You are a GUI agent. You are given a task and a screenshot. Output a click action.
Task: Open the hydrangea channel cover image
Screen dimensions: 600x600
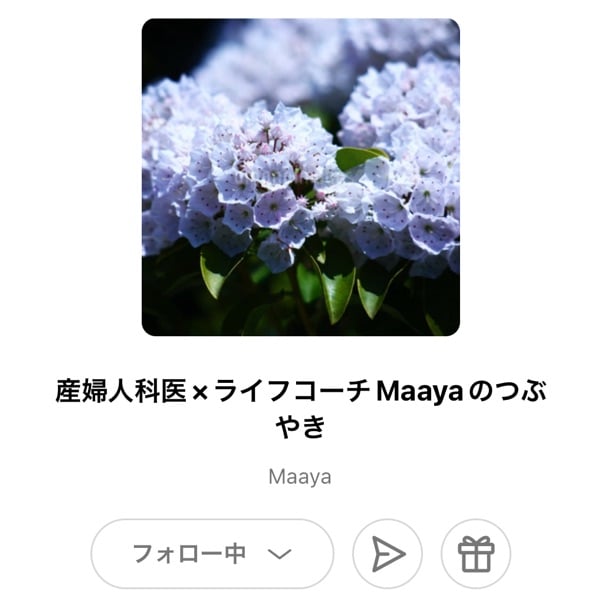point(300,177)
